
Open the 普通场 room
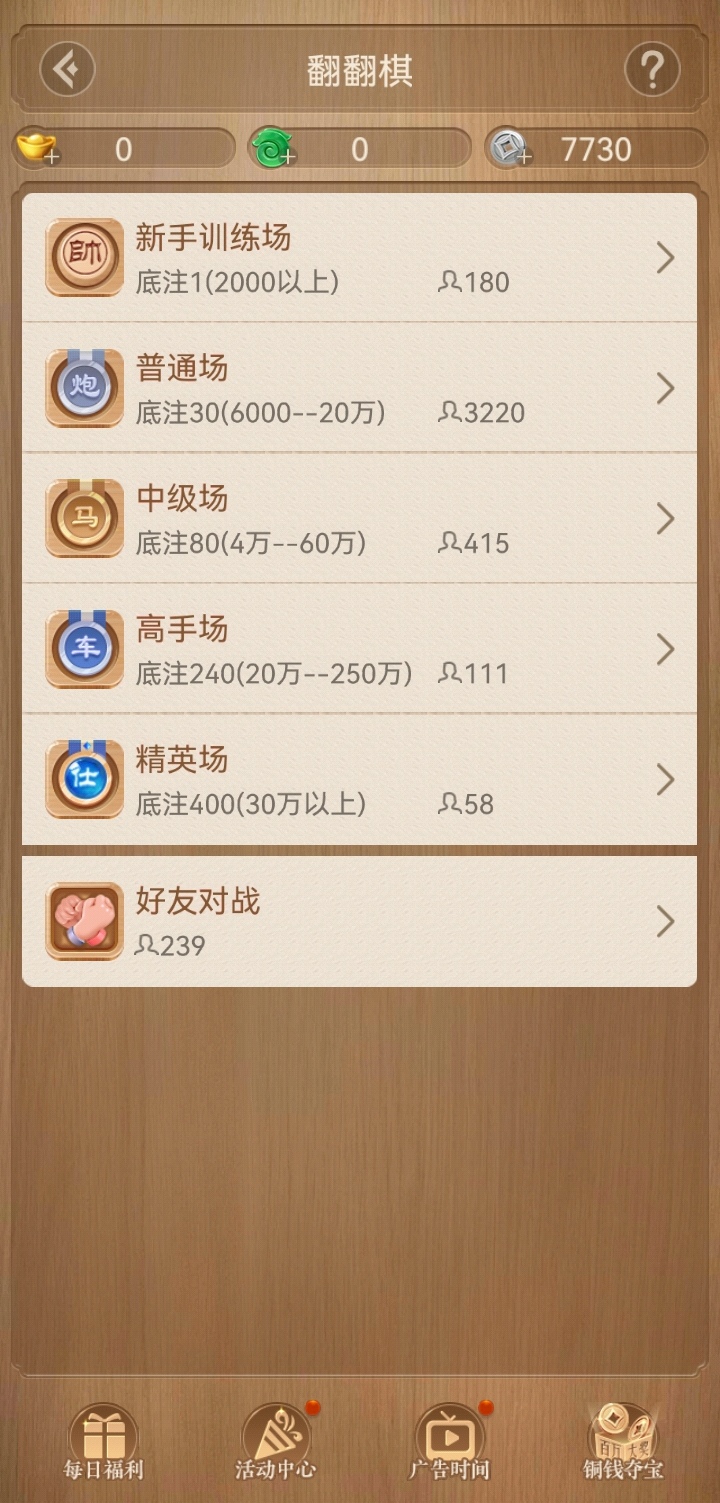pyautogui.click(x=359, y=388)
